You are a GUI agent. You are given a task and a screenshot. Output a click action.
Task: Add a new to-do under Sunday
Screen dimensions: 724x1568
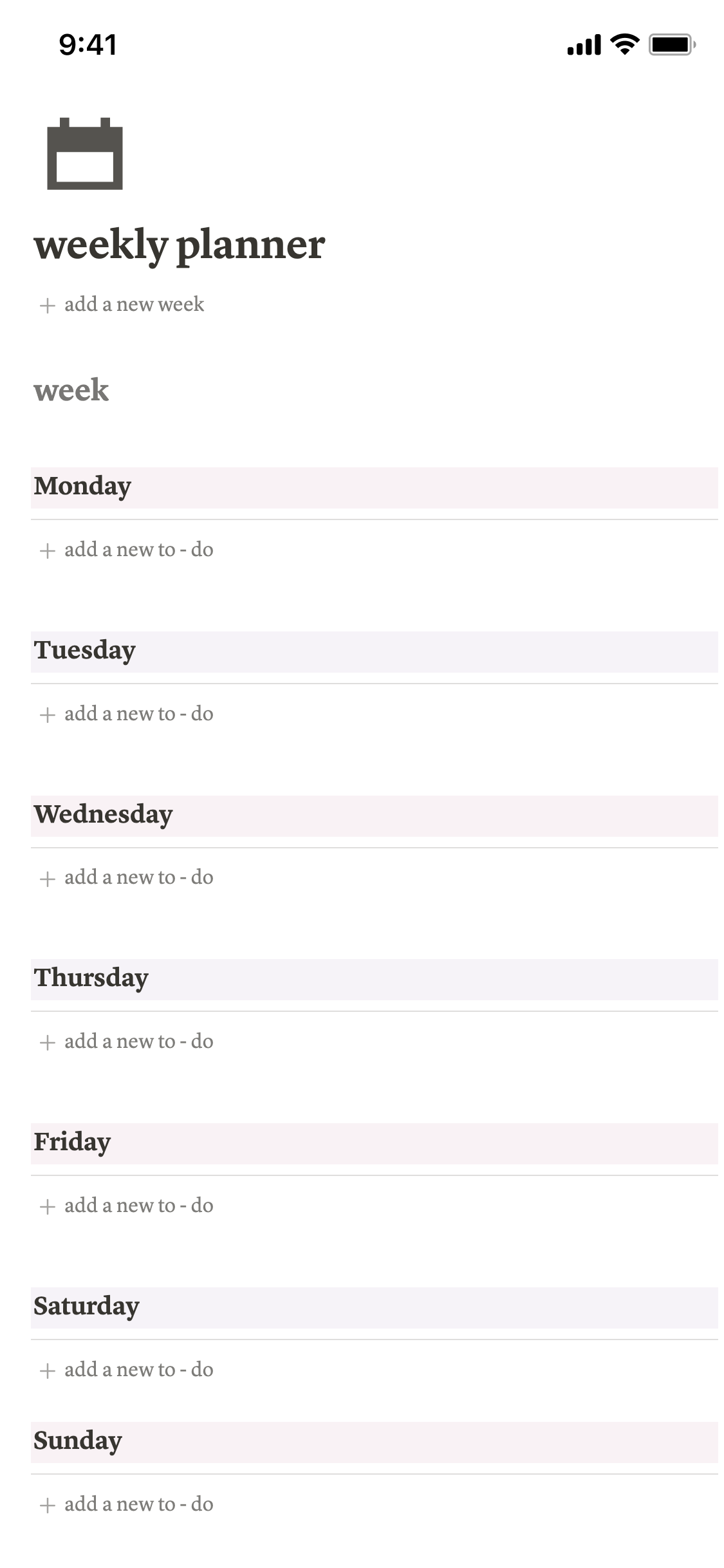[x=127, y=1504]
